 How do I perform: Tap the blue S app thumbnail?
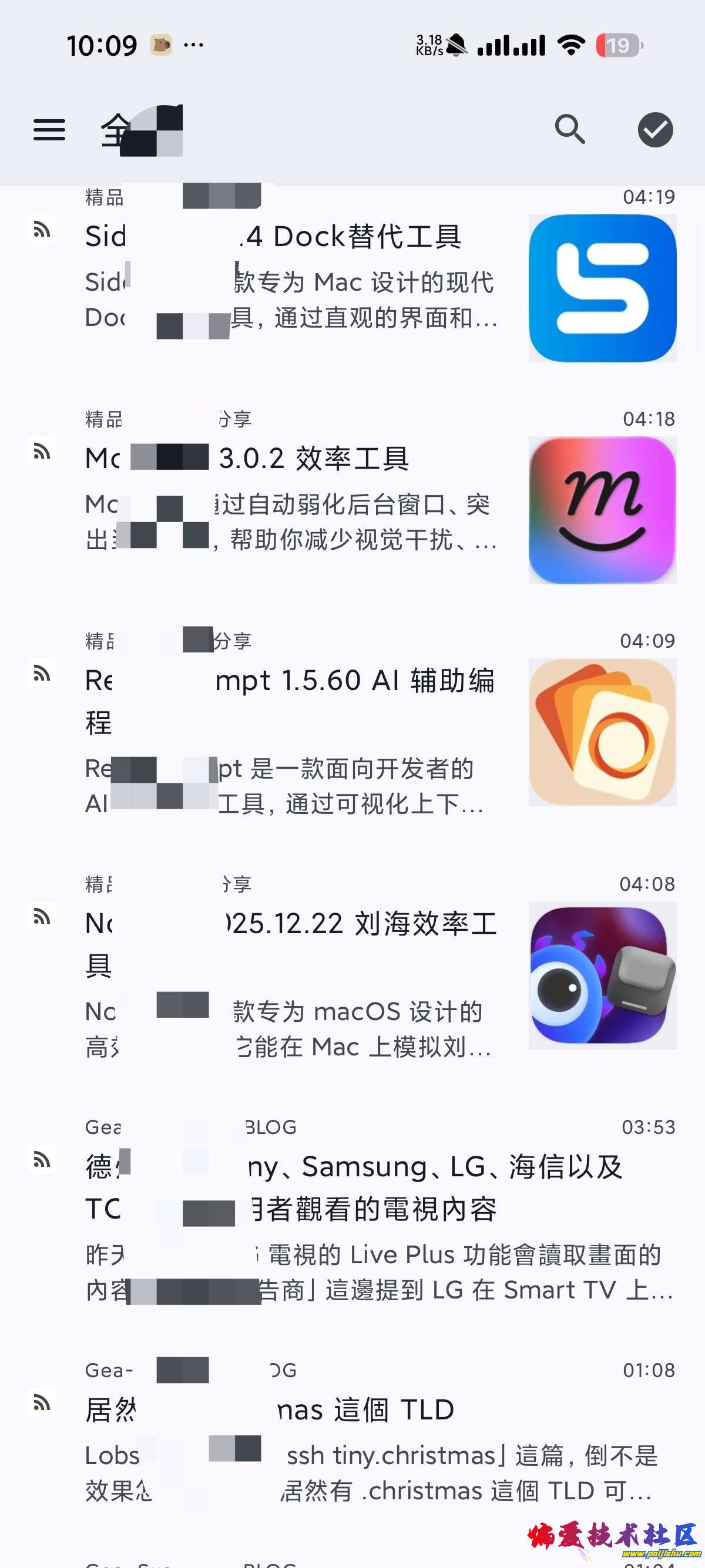pyautogui.click(x=602, y=287)
